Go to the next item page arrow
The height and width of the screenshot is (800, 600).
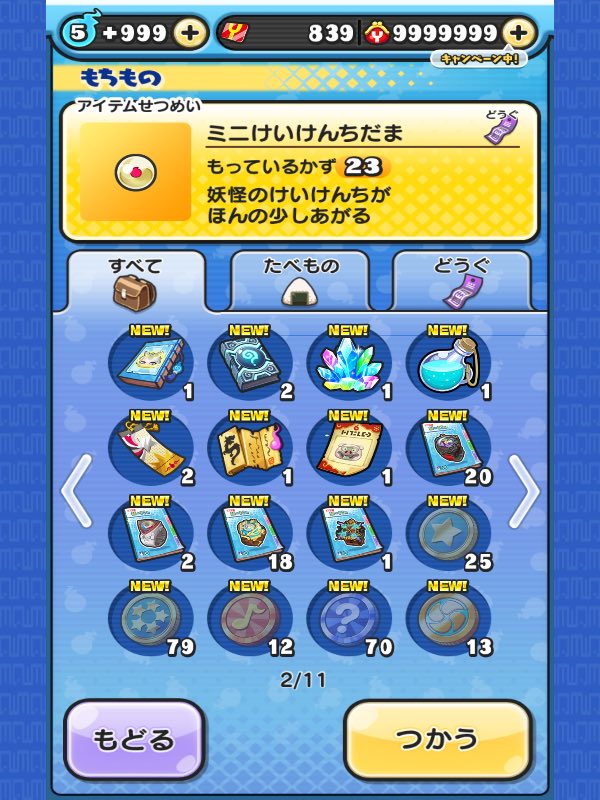pyautogui.click(x=523, y=491)
